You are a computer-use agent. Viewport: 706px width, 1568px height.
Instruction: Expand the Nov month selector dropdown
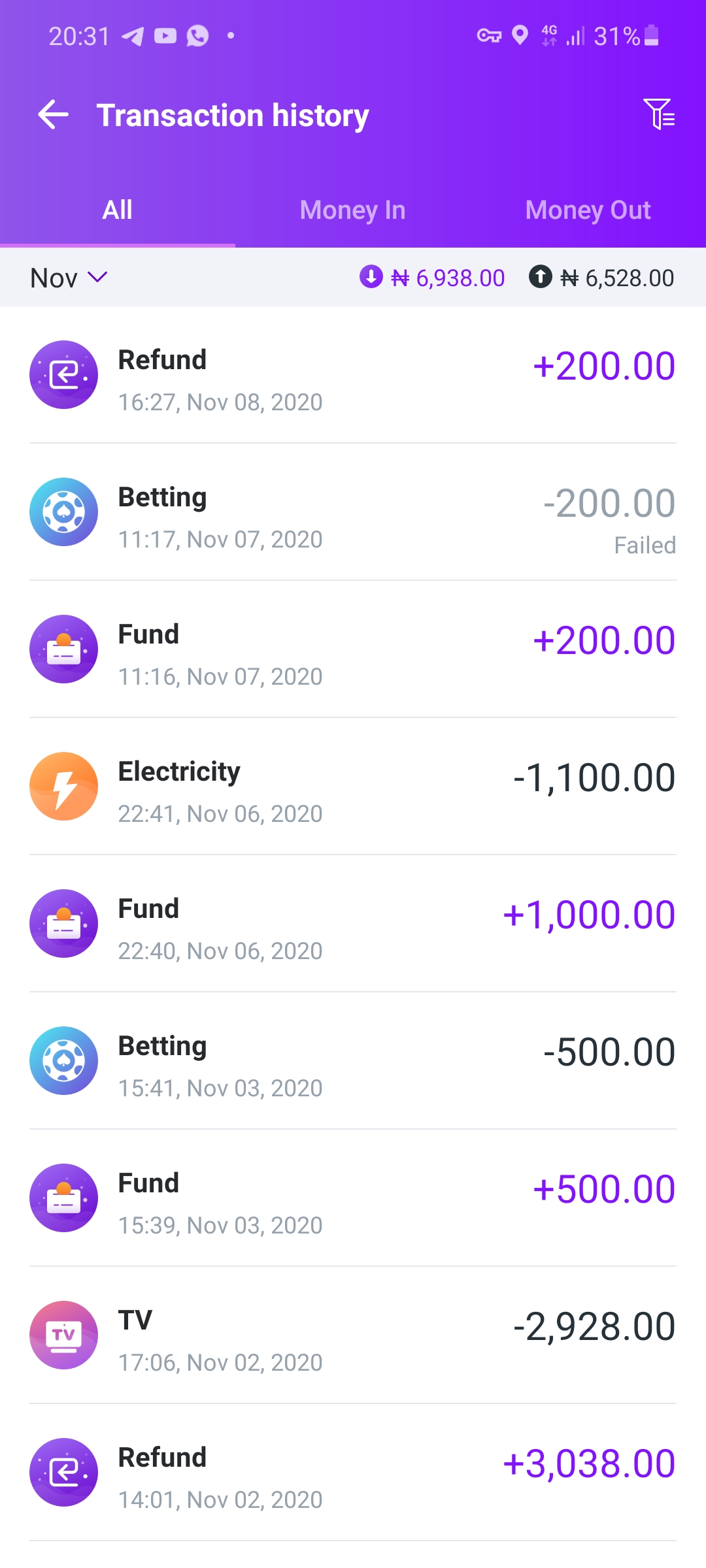pyautogui.click(x=68, y=277)
